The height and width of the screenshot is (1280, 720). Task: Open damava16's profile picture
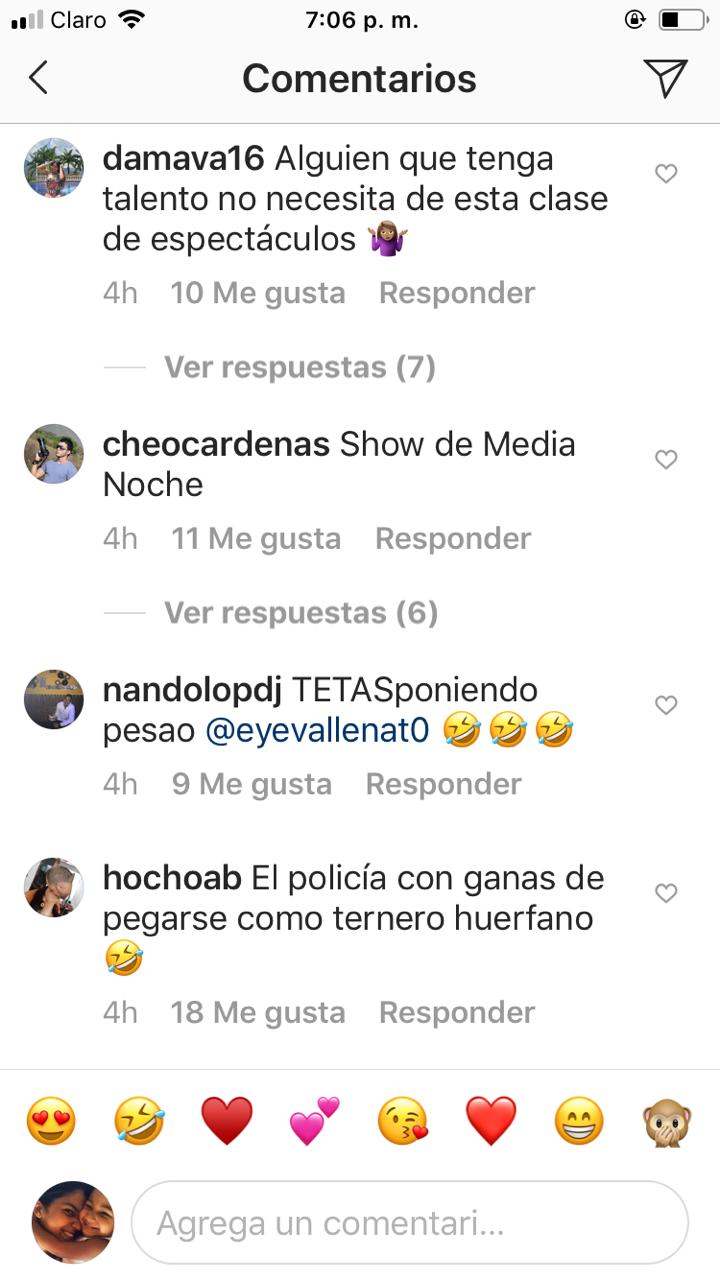[54, 167]
